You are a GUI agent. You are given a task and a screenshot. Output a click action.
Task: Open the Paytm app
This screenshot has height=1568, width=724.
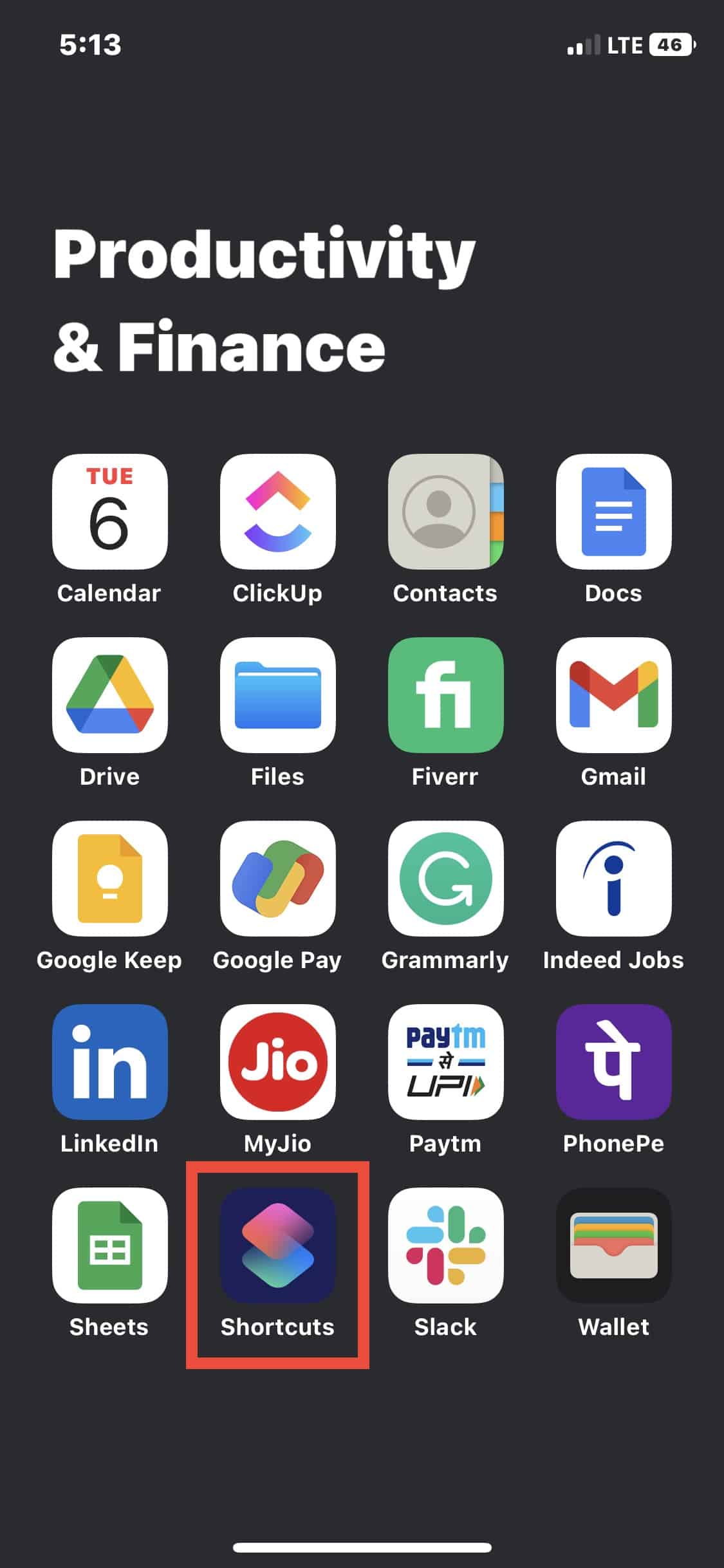445,1061
